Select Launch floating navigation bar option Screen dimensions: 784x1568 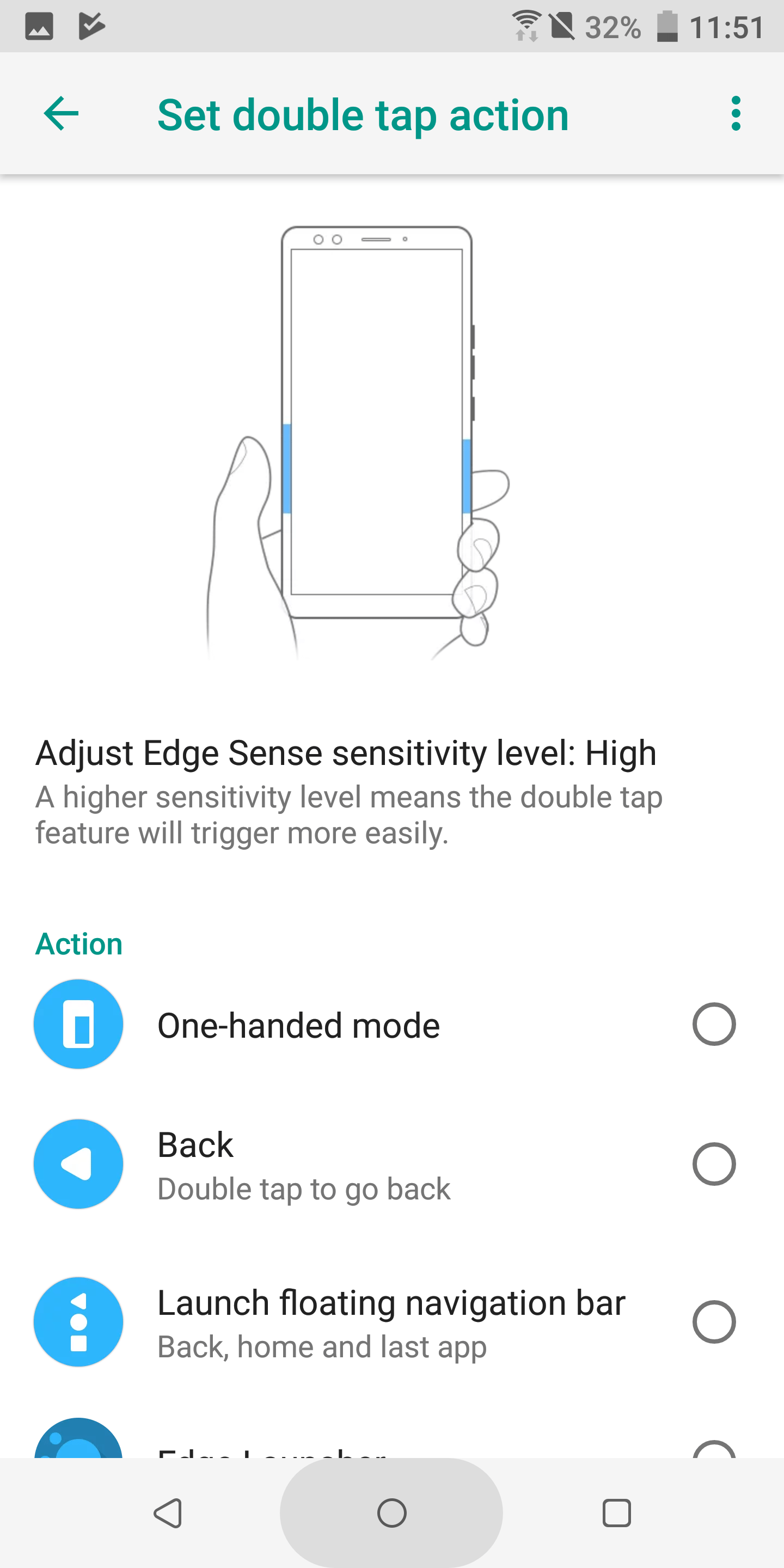(392, 1322)
